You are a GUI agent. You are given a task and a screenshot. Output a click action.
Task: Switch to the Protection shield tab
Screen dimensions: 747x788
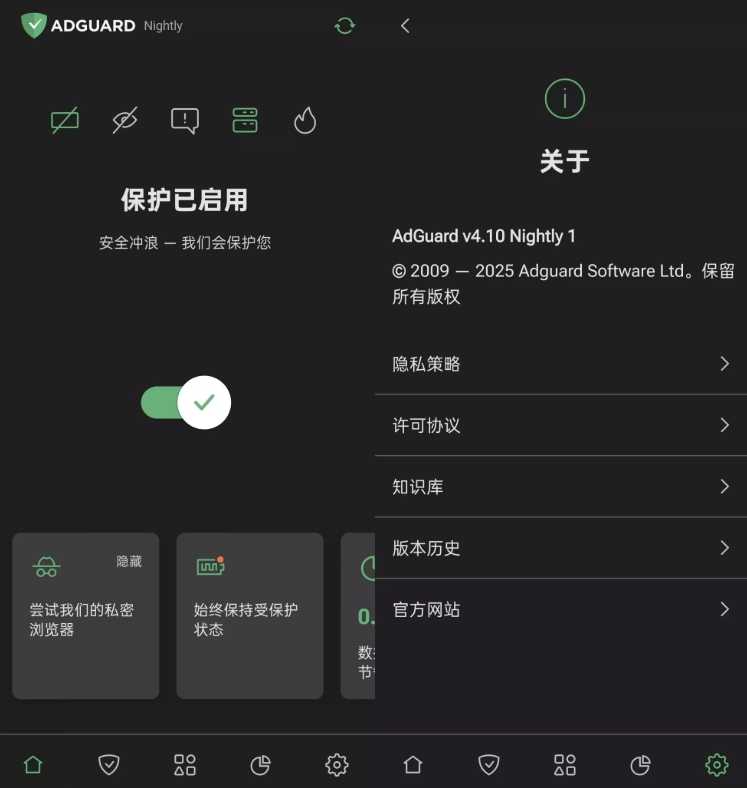tap(109, 764)
